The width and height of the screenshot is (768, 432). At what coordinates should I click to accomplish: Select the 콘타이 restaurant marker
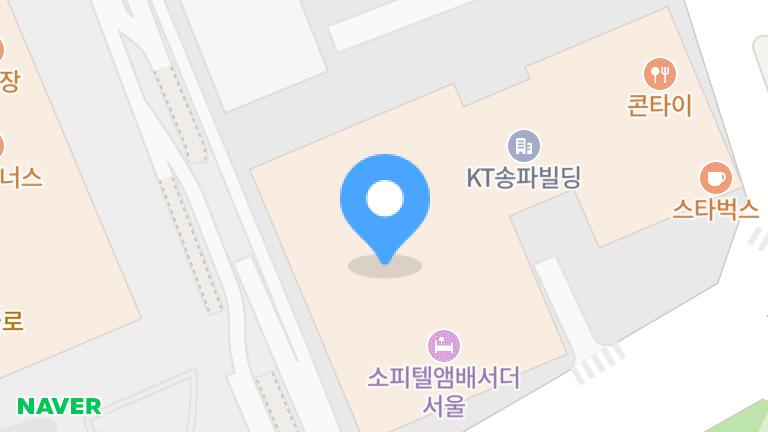[660, 74]
